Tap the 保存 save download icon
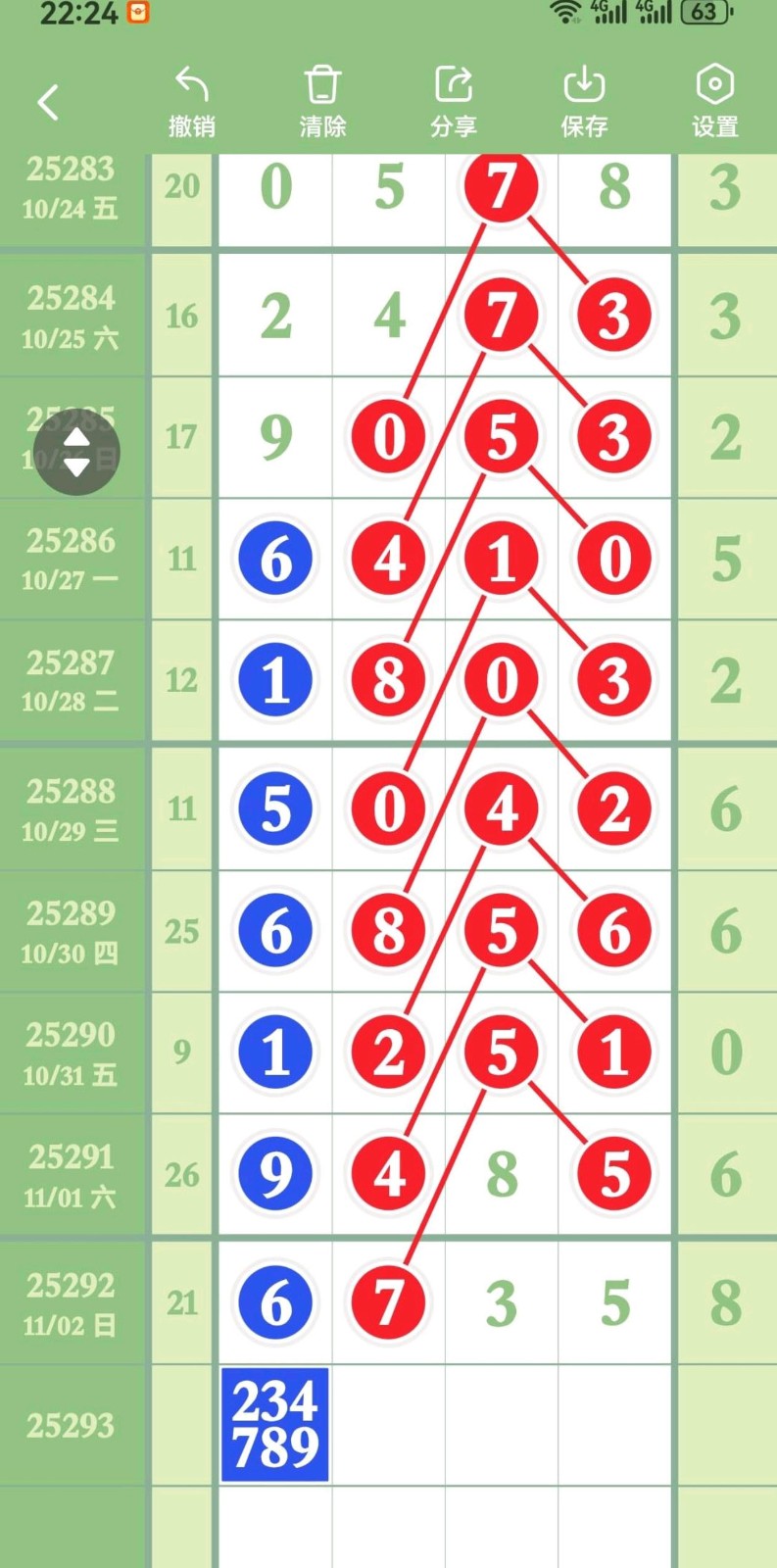This screenshot has height=1568, width=777. click(x=584, y=85)
